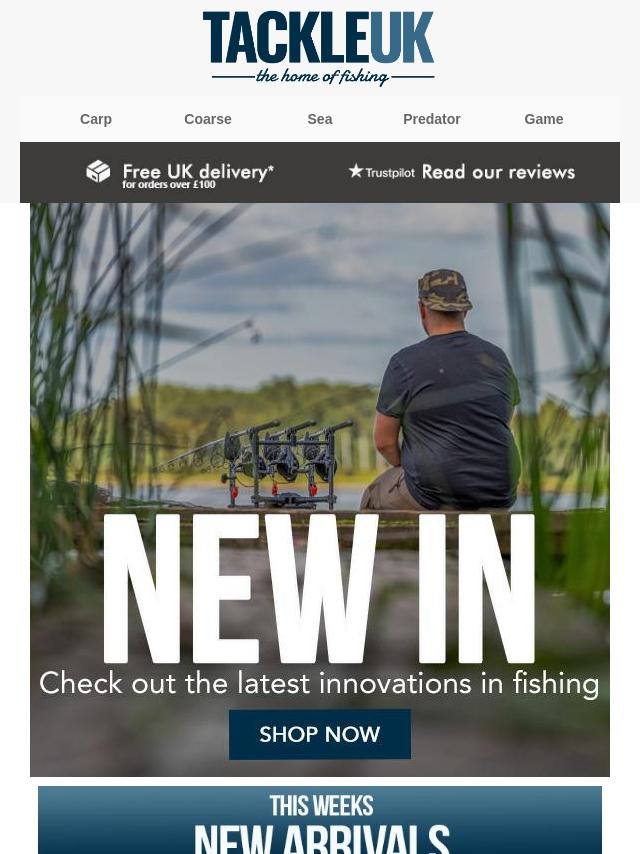This screenshot has width=640, height=854.
Task: View Free UK delivery details
Action: [180, 173]
